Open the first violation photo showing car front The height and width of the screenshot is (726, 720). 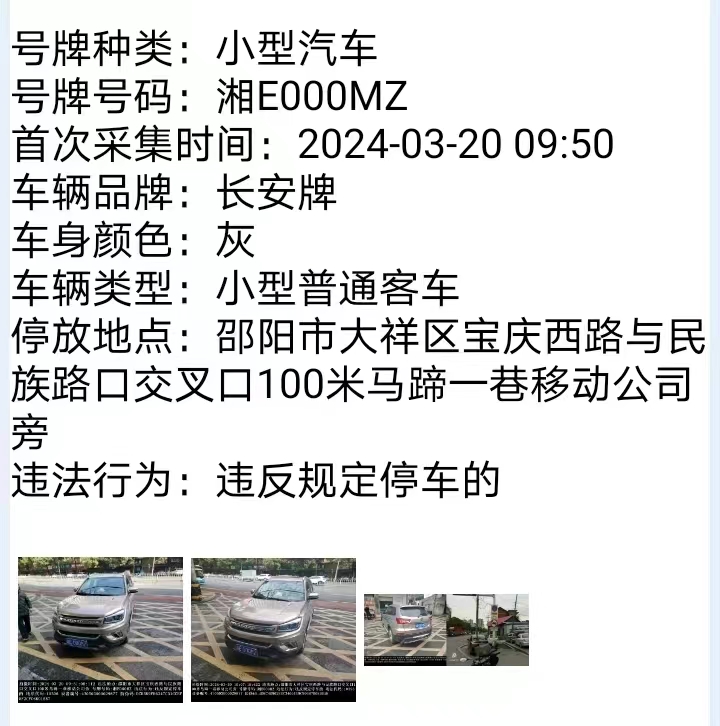pos(100,627)
